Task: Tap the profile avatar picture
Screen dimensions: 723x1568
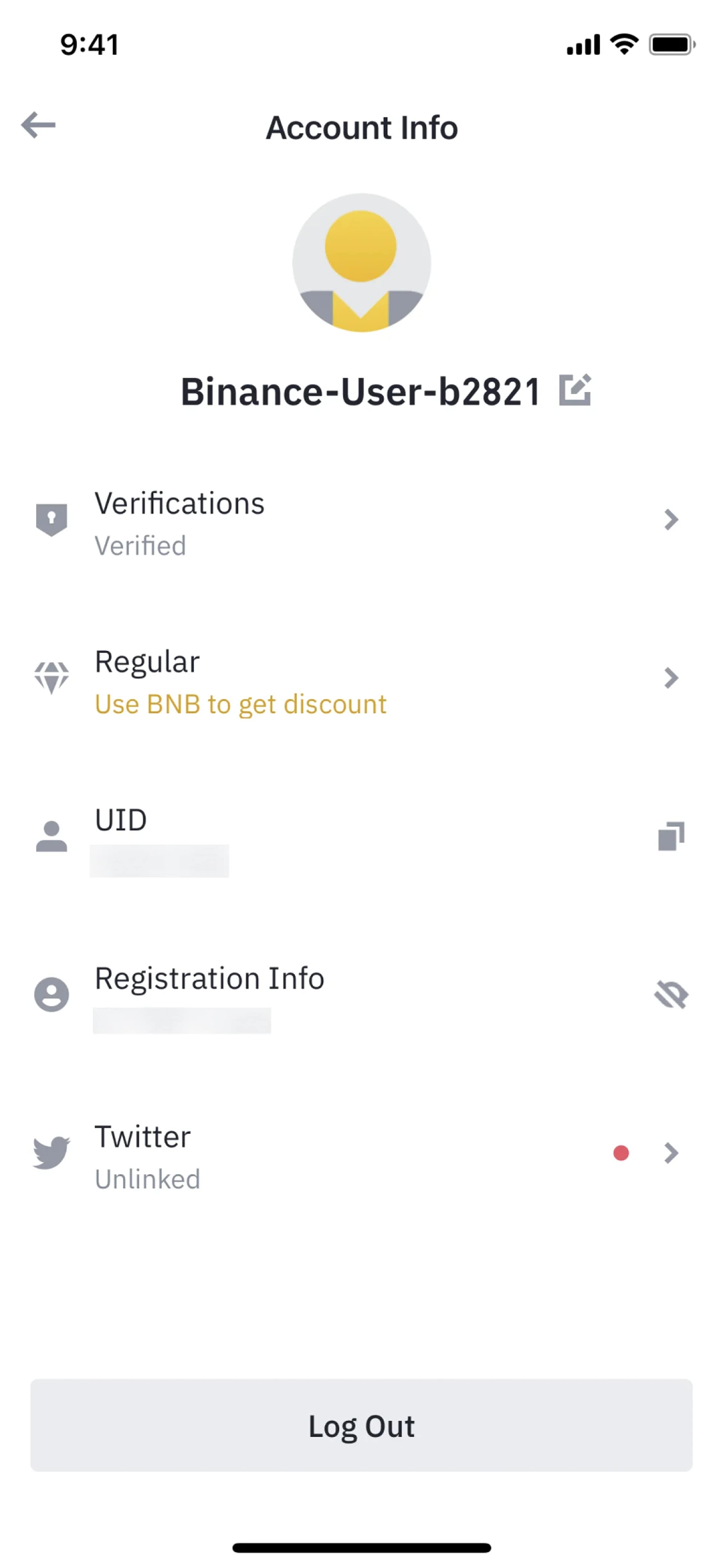Action: (361, 263)
